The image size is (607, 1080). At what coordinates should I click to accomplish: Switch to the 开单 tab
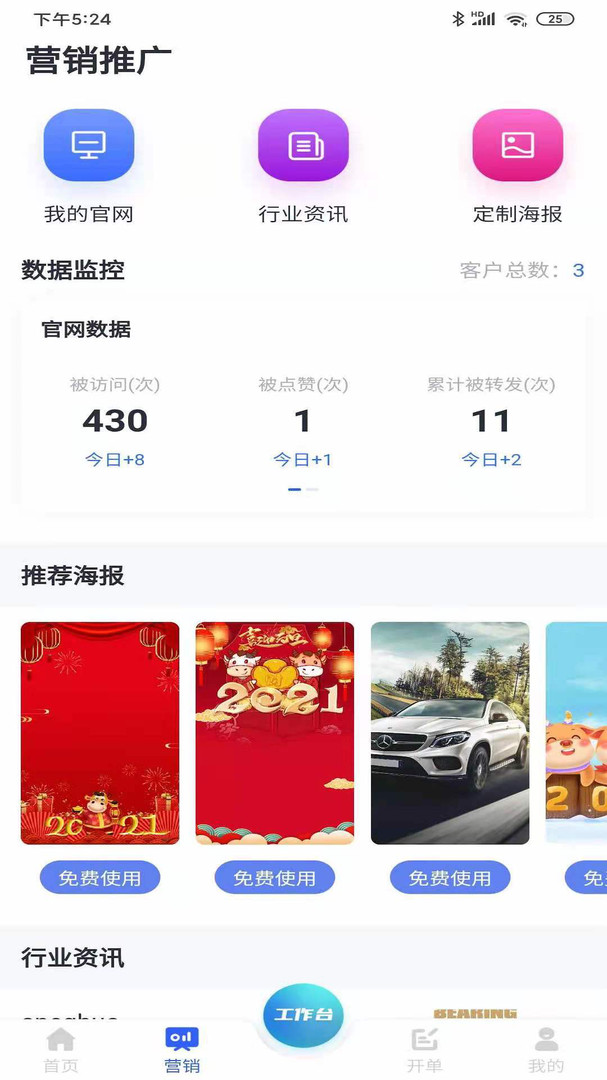pos(425,1049)
